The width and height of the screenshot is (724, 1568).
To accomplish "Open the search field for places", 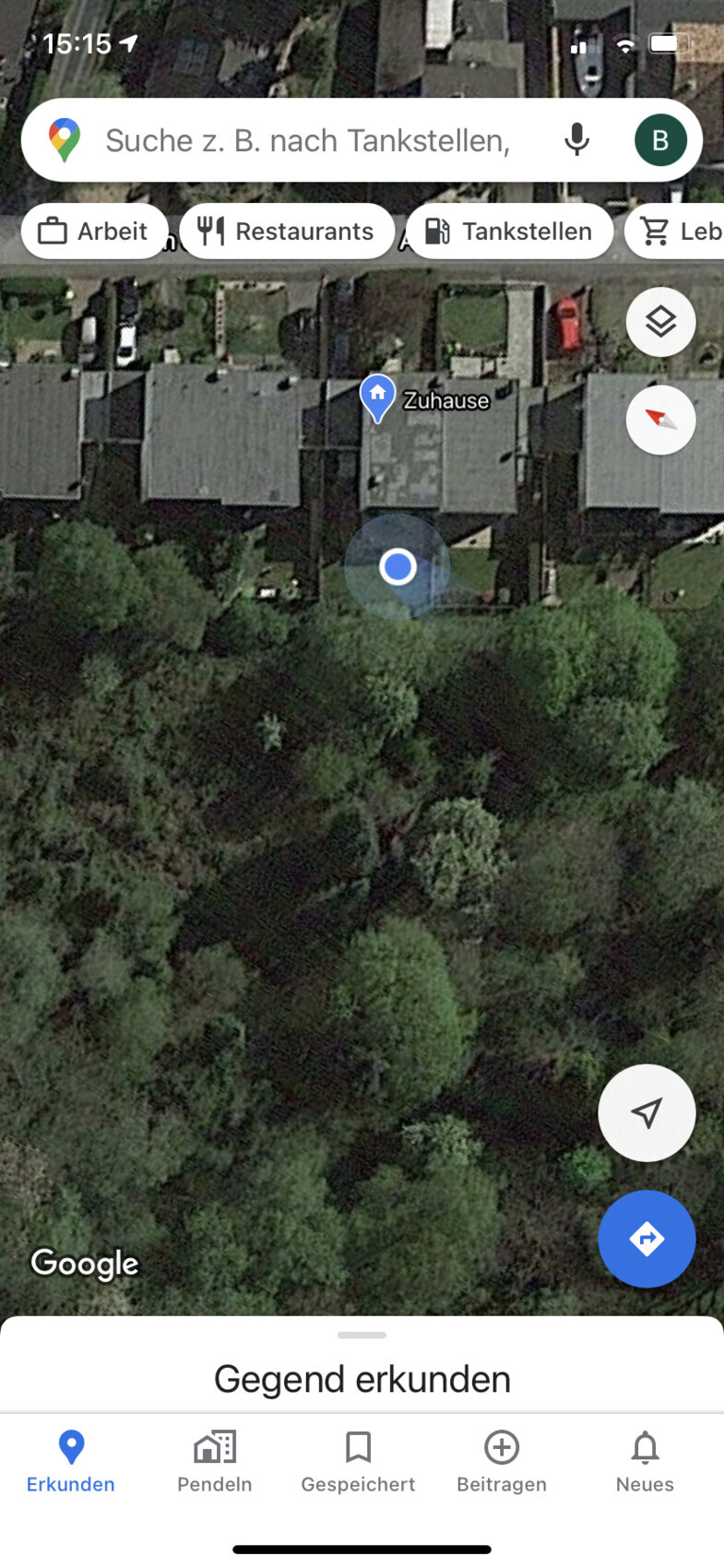I will click(x=307, y=141).
